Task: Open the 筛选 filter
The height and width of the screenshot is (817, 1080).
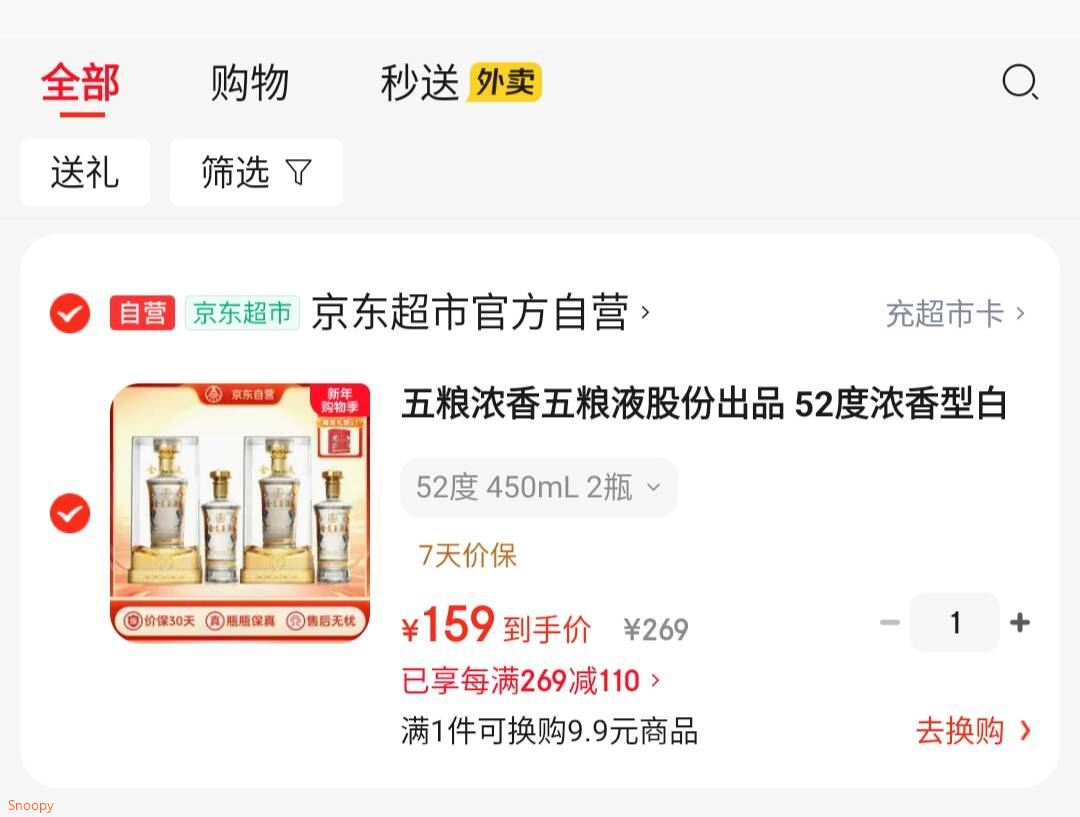Action: pos(256,172)
